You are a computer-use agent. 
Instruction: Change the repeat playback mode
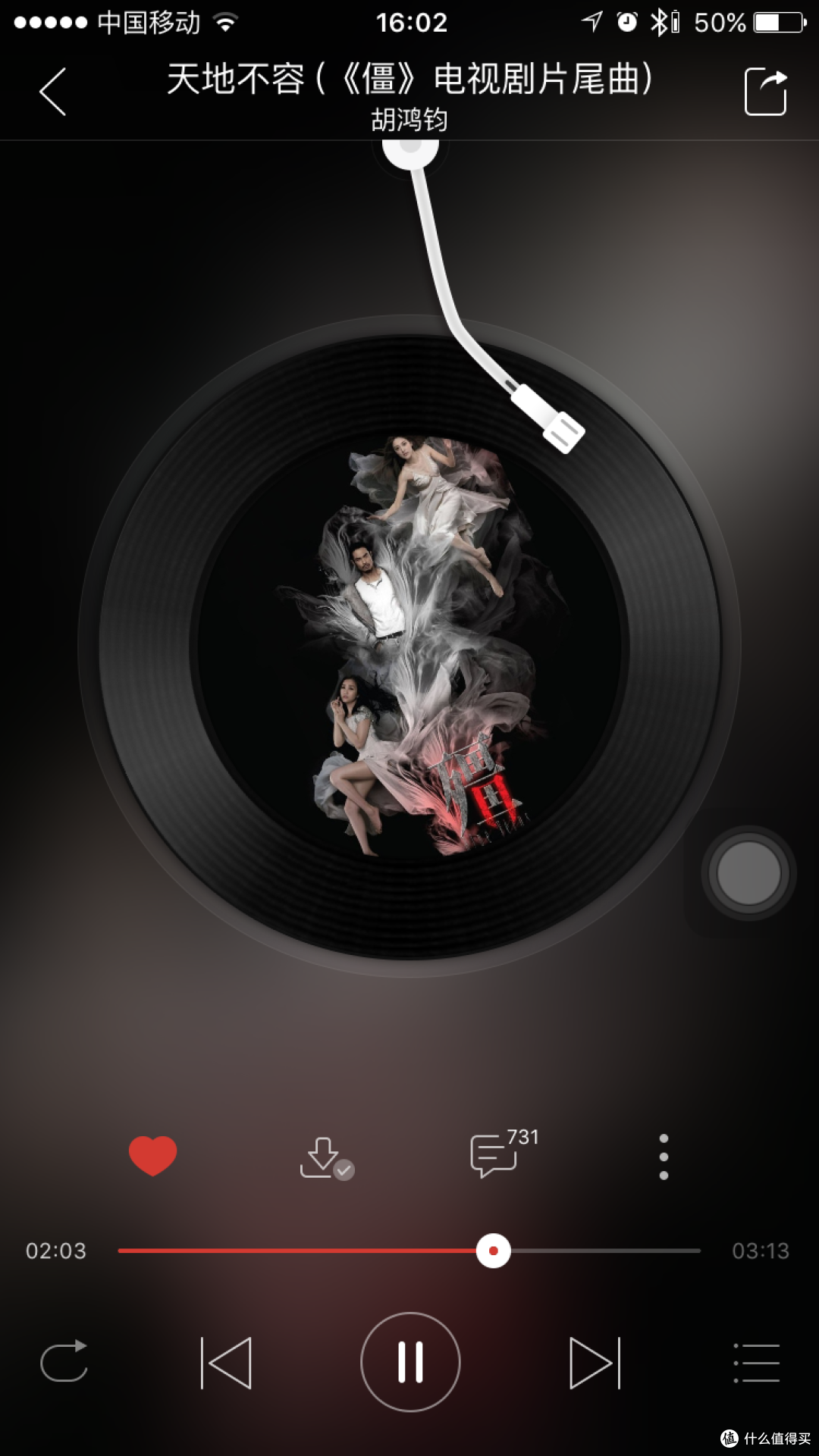64,1361
